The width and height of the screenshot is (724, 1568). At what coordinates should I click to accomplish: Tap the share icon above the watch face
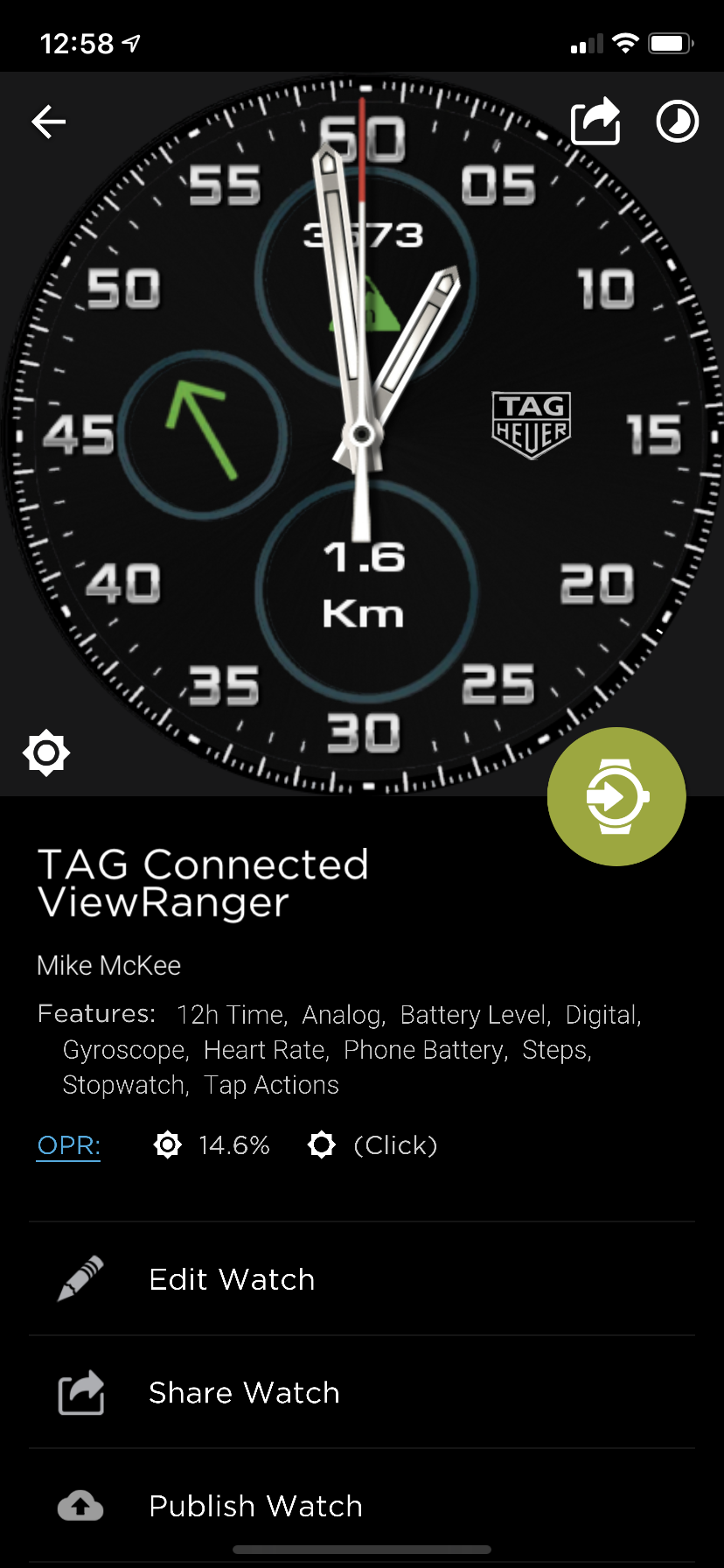[x=595, y=121]
